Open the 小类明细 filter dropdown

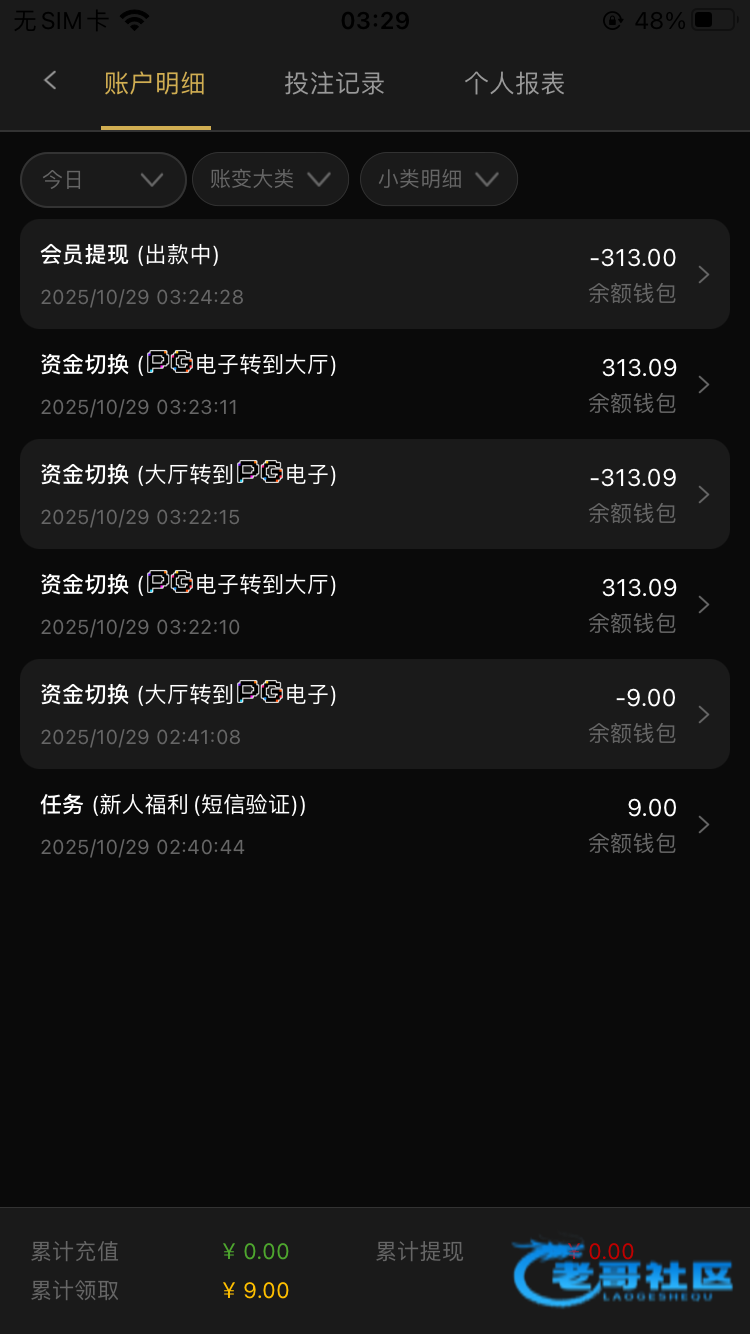pos(438,180)
